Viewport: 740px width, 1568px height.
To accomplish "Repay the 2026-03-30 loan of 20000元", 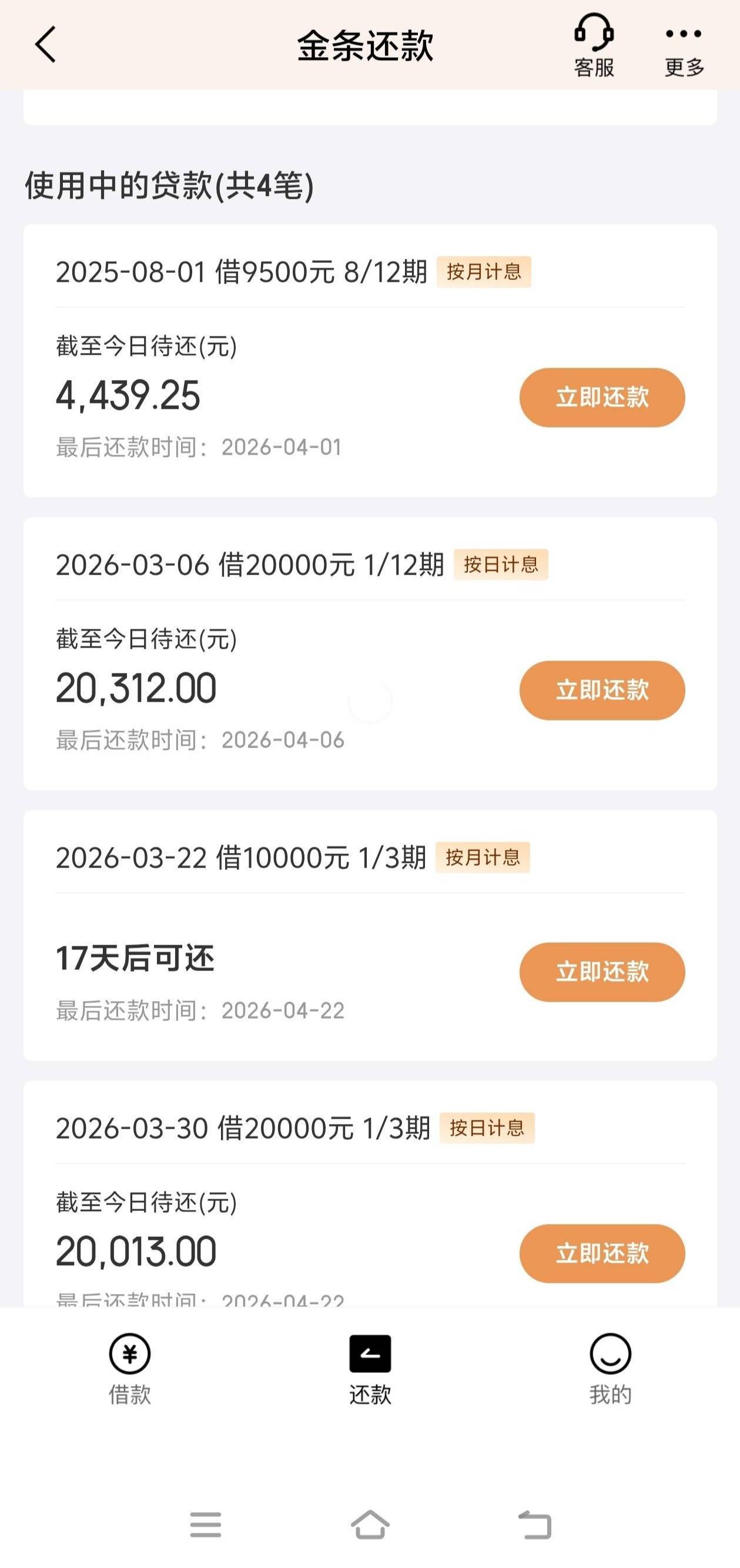I will (x=601, y=1254).
